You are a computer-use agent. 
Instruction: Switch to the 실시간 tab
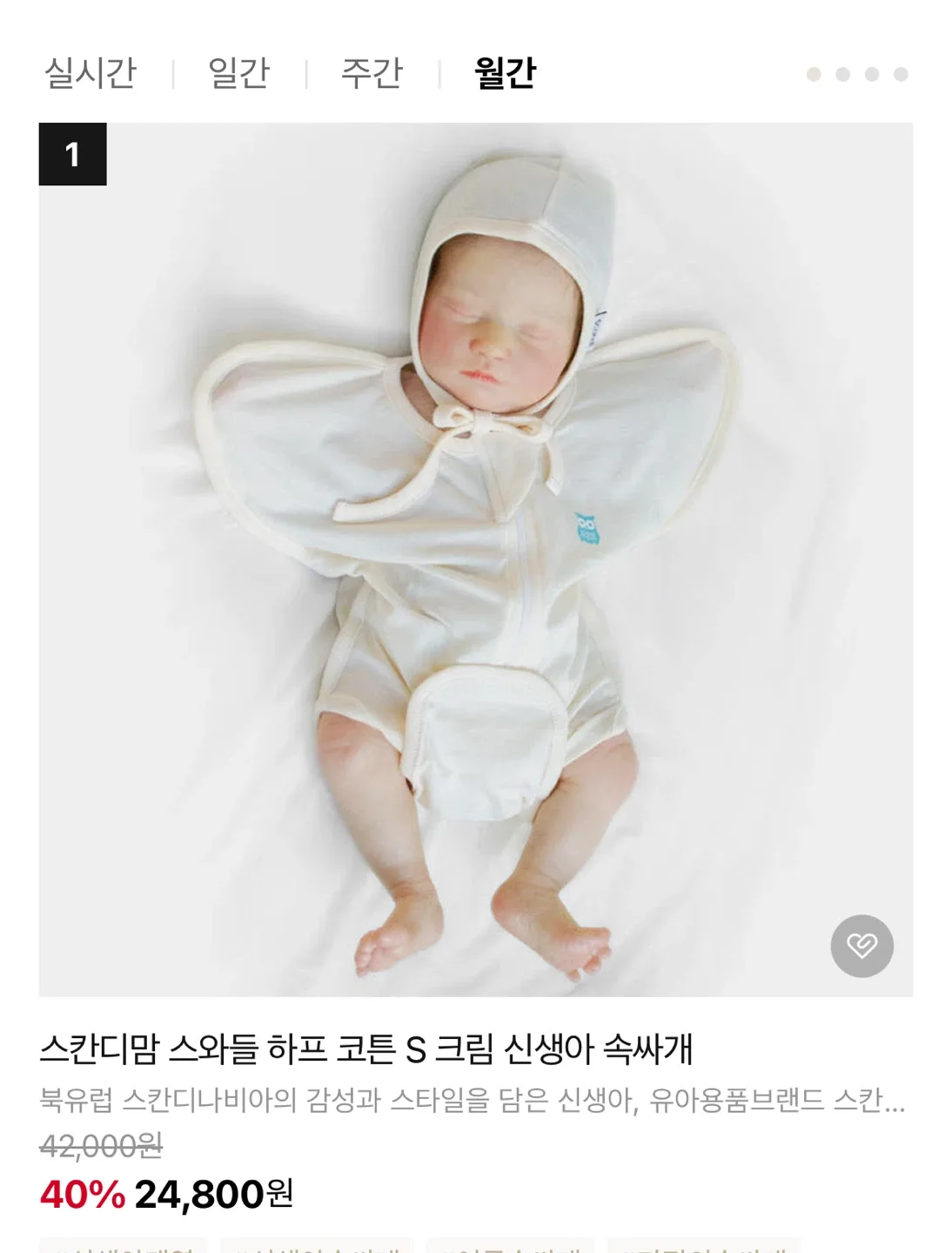pos(91,73)
